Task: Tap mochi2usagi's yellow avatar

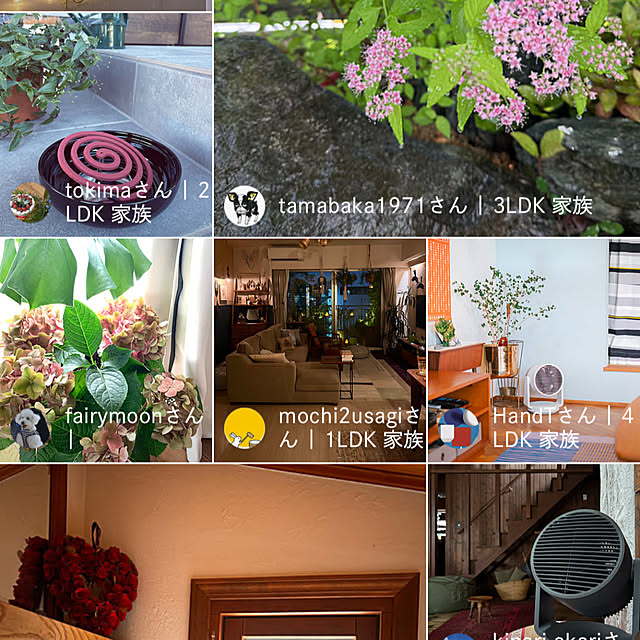Action: pos(244,428)
